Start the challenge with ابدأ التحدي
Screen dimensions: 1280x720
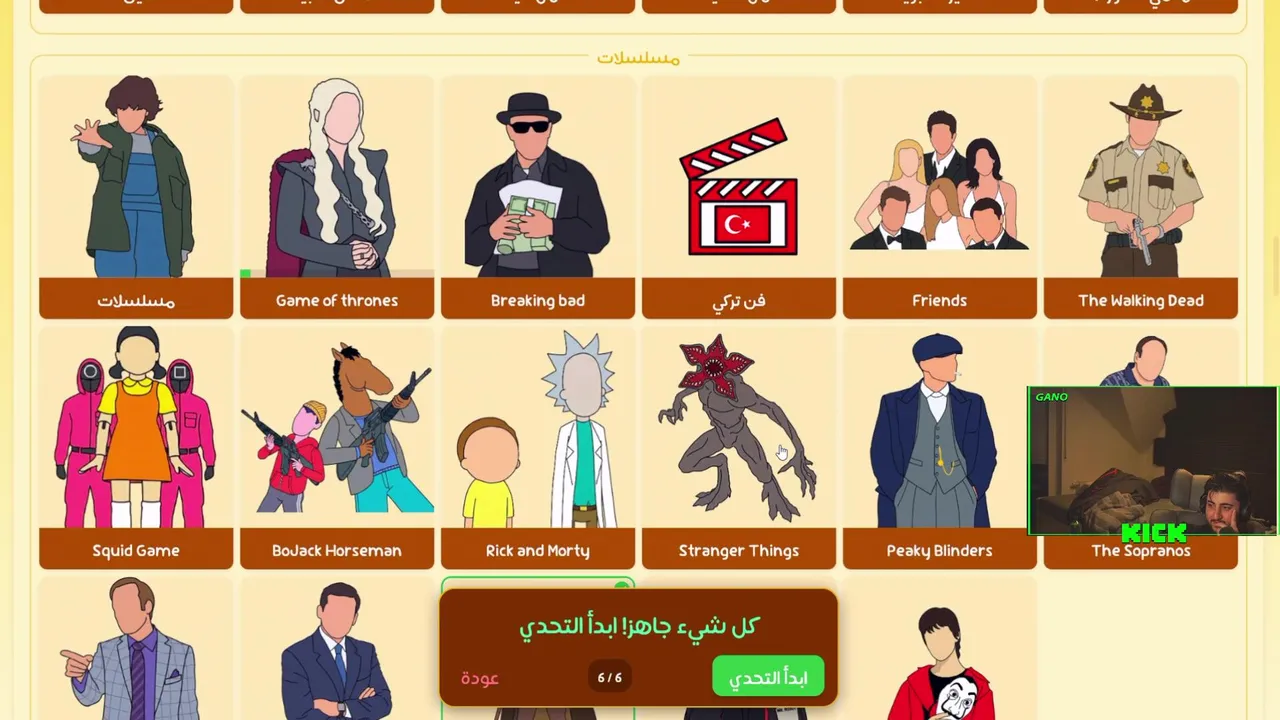click(768, 677)
